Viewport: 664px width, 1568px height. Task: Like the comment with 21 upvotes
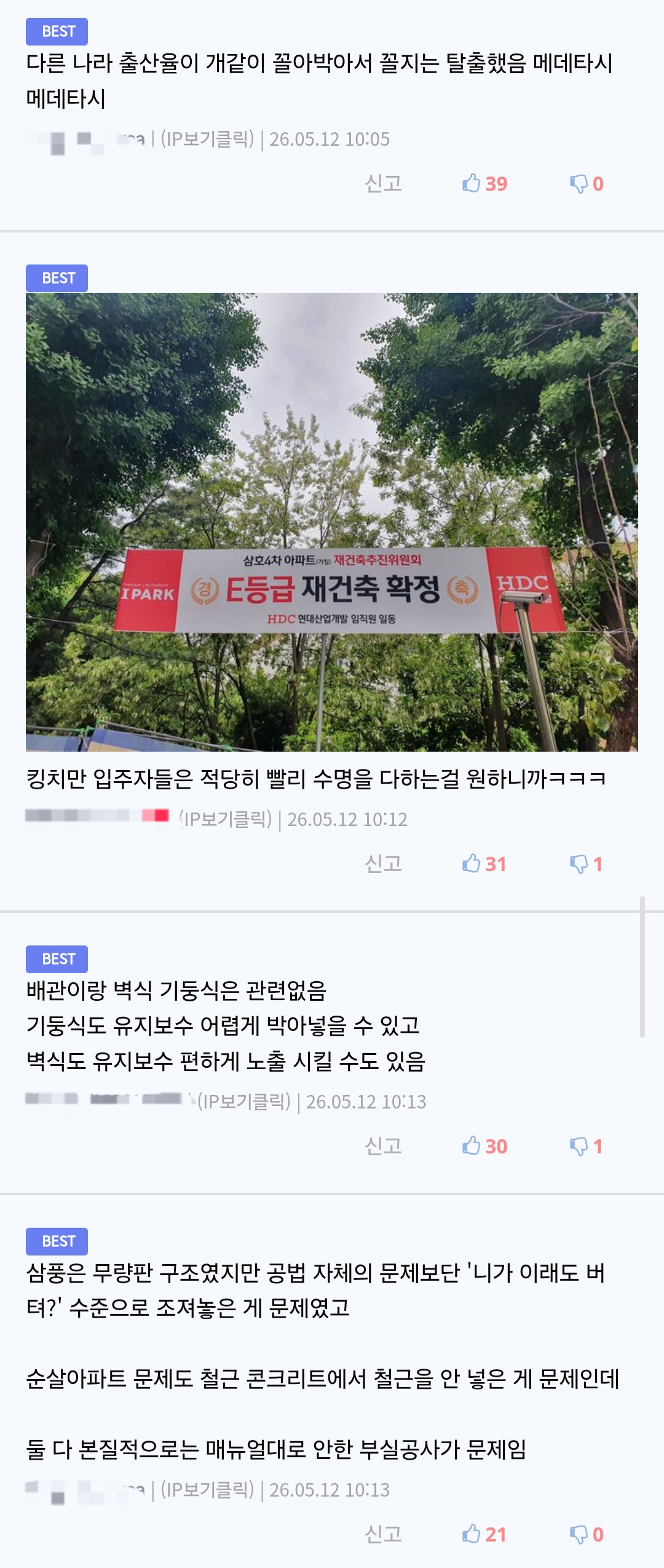(484, 1534)
